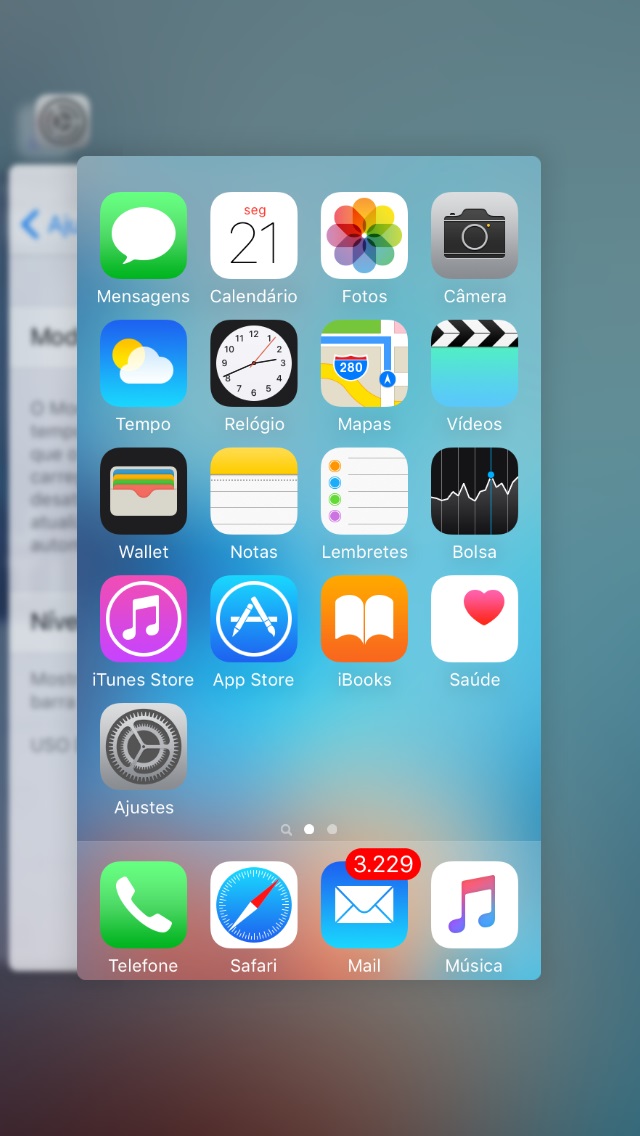Open the Vídeos app

pyautogui.click(x=474, y=364)
